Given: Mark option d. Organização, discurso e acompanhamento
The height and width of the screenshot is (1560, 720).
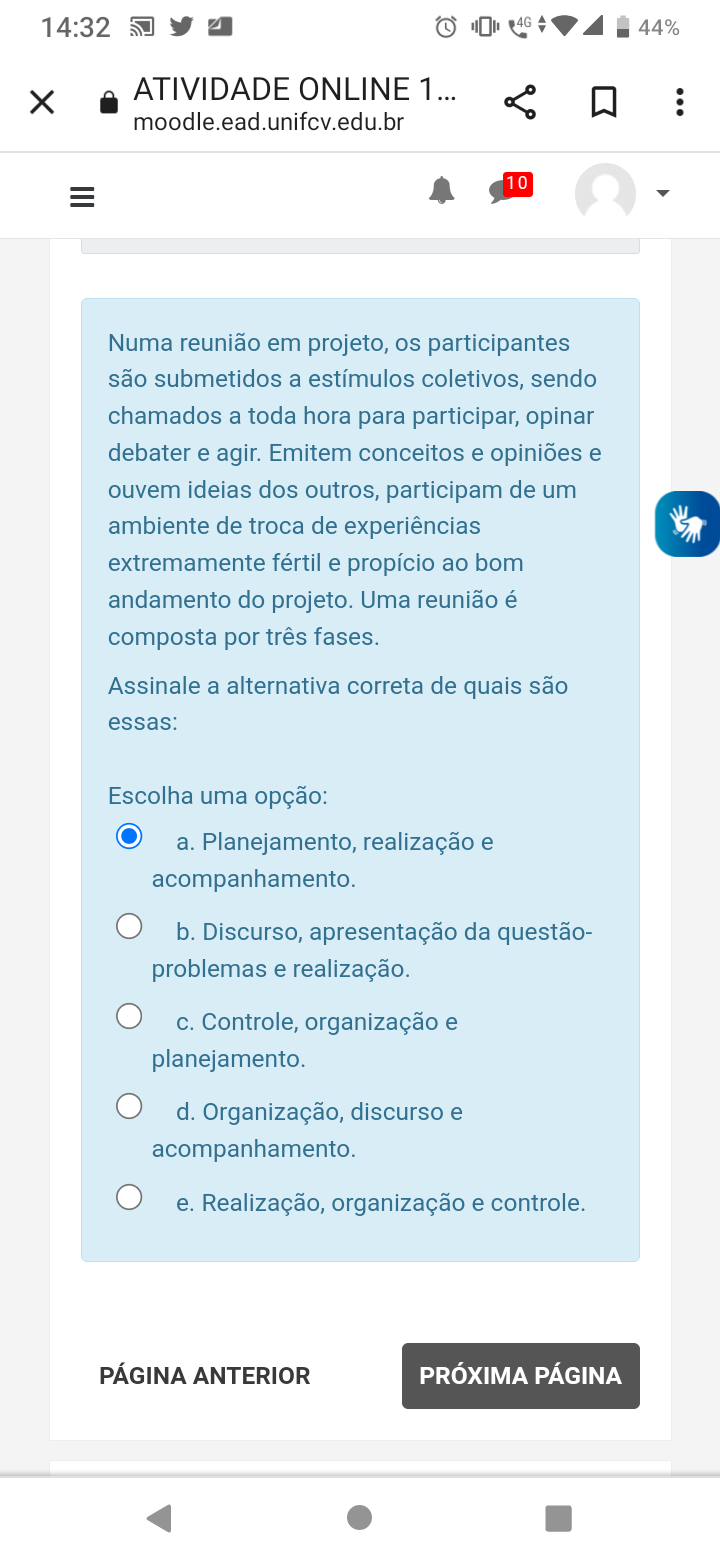Looking at the screenshot, I should (129, 1106).
